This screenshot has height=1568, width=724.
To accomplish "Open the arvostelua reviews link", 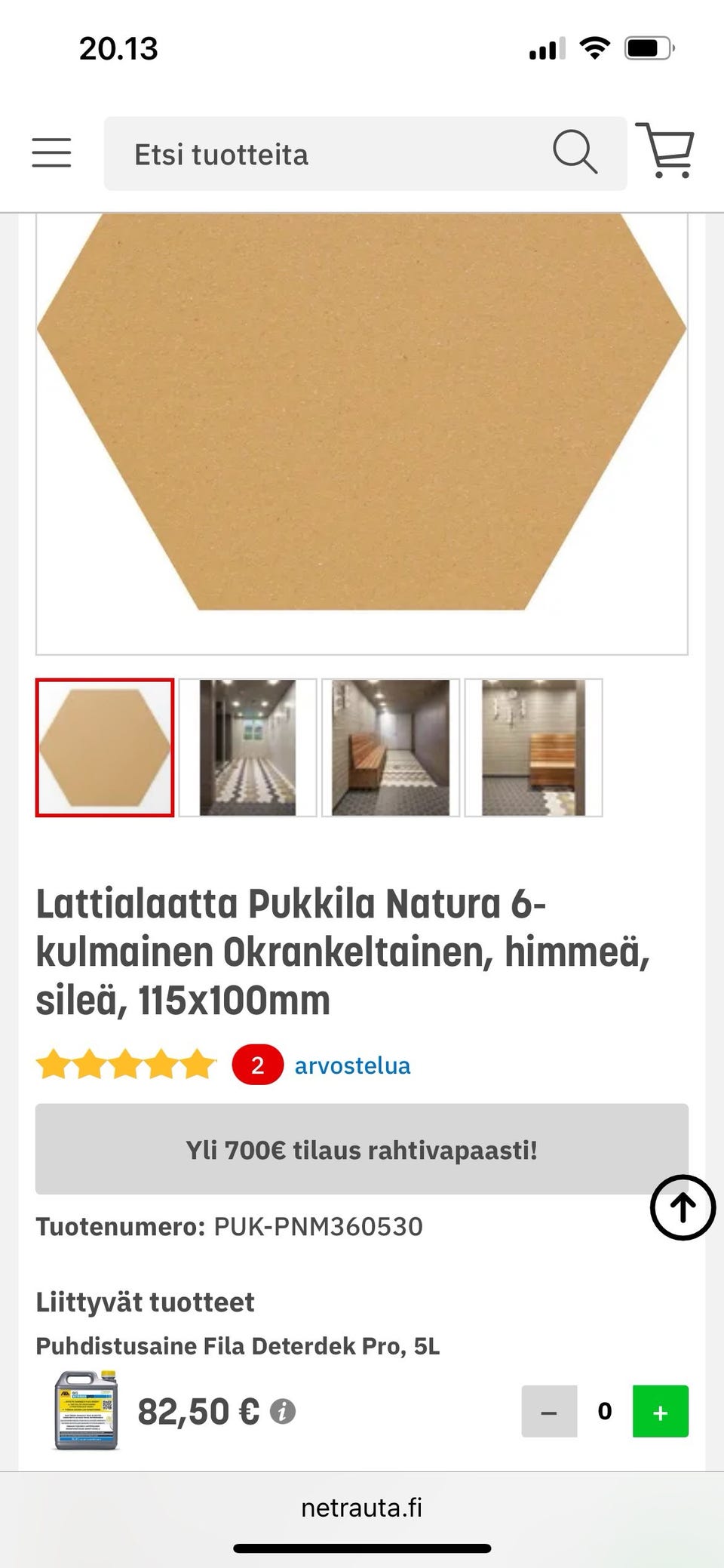I will (351, 1065).
